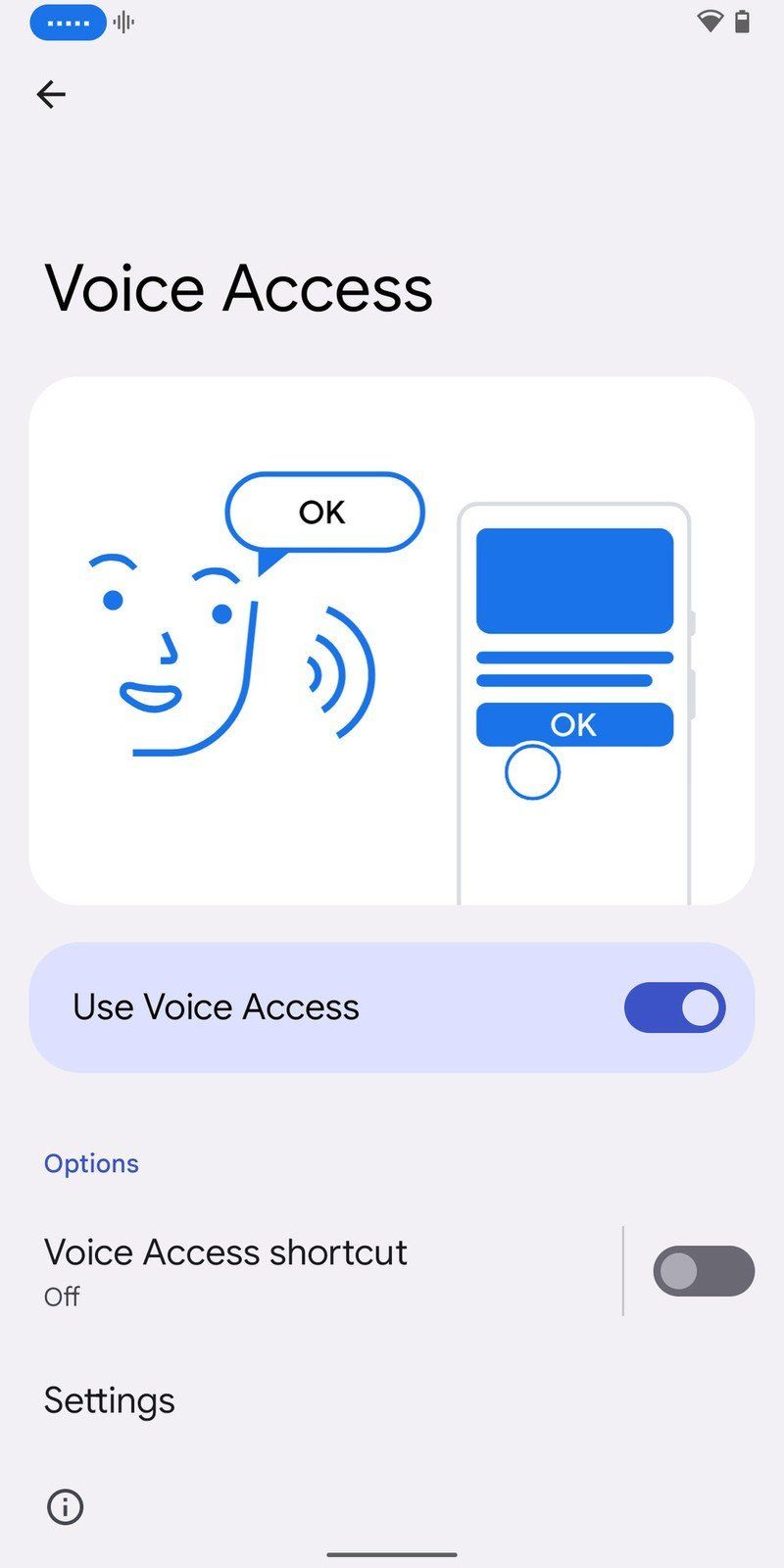Viewport: 784px width, 1568px height.
Task: Click the Off status text under shortcut
Action: pyautogui.click(x=62, y=1296)
